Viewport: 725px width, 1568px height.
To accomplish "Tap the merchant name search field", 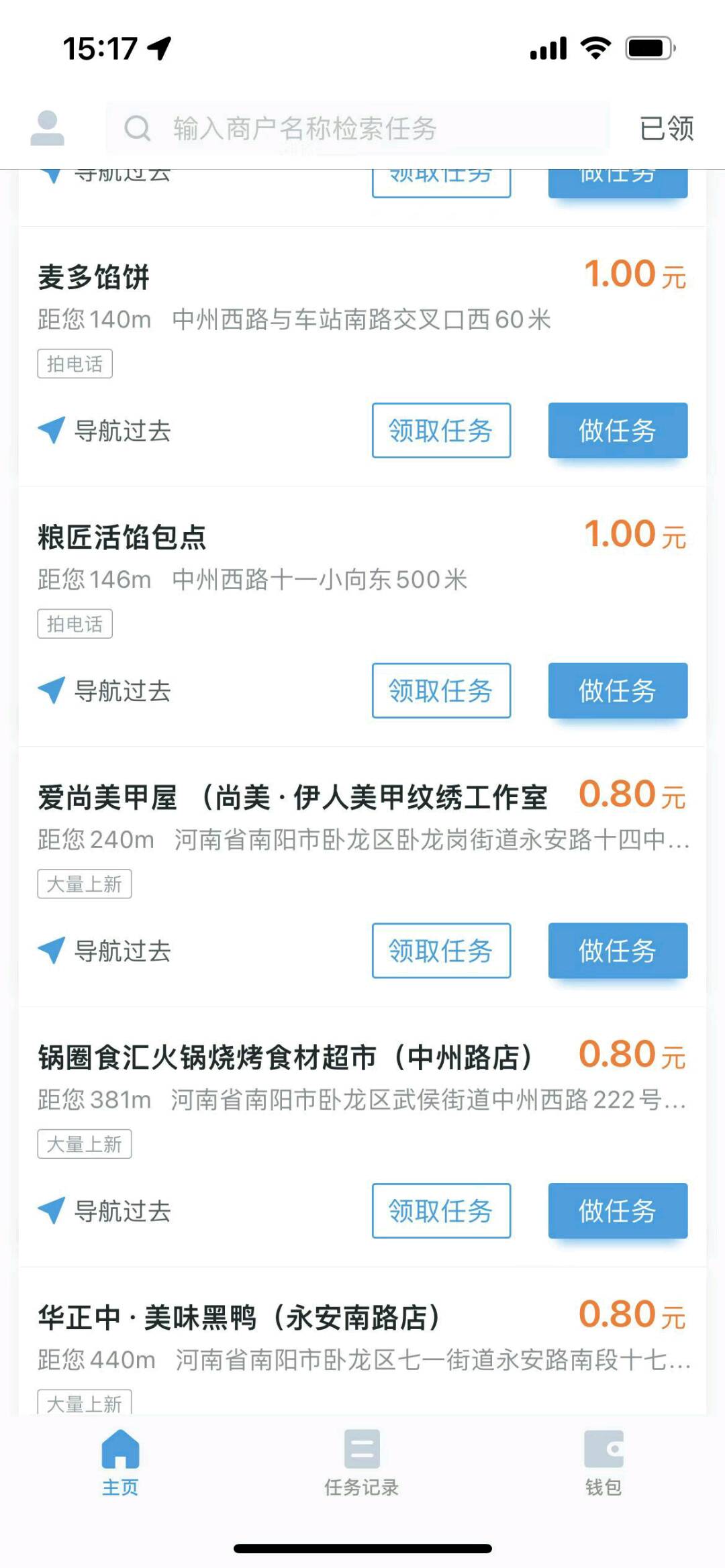I will click(x=357, y=128).
